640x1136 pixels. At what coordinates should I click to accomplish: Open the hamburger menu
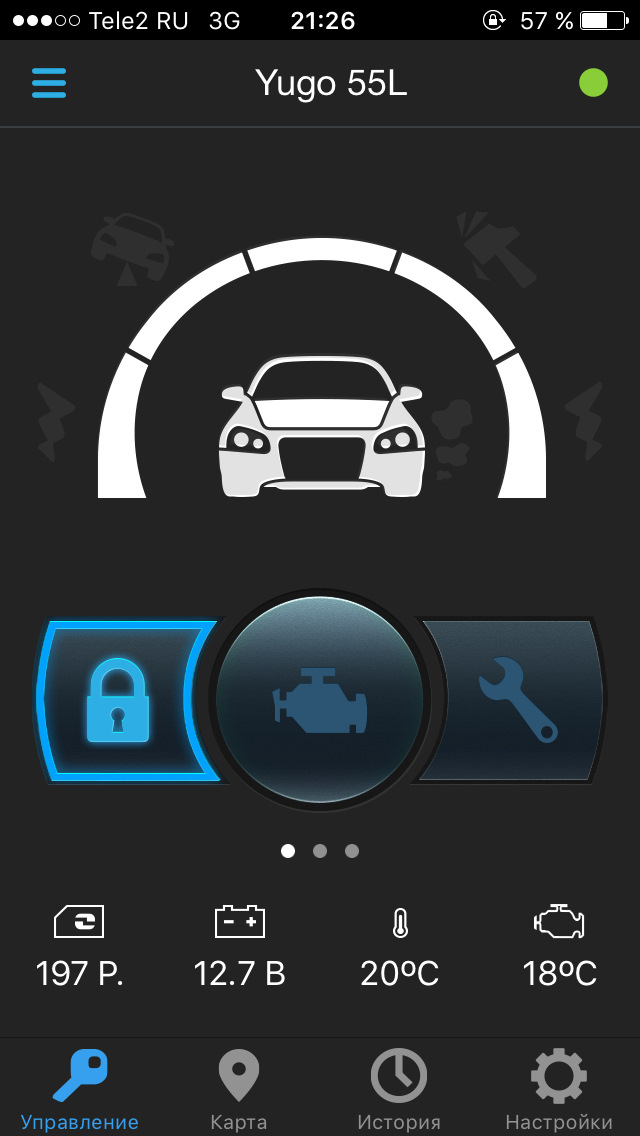click(x=49, y=83)
